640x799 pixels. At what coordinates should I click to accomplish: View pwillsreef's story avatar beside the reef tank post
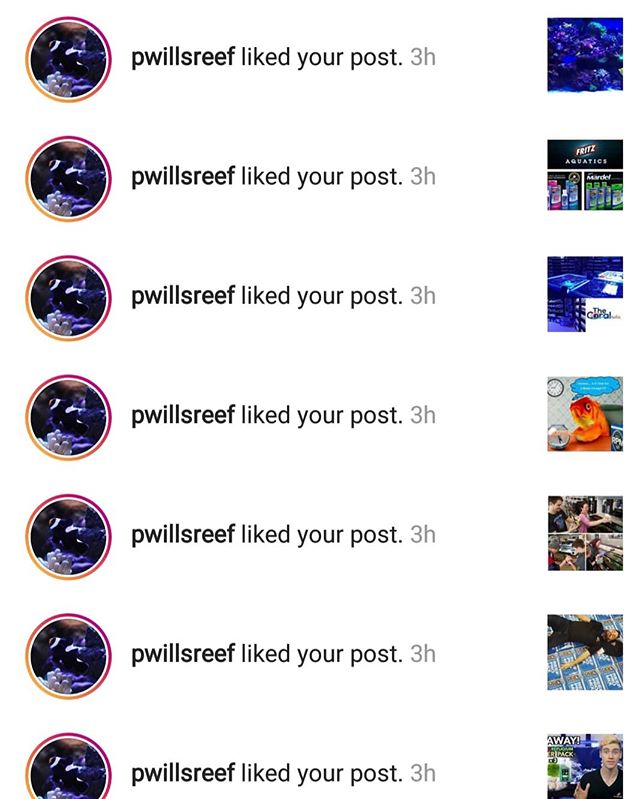pyautogui.click(x=68, y=58)
